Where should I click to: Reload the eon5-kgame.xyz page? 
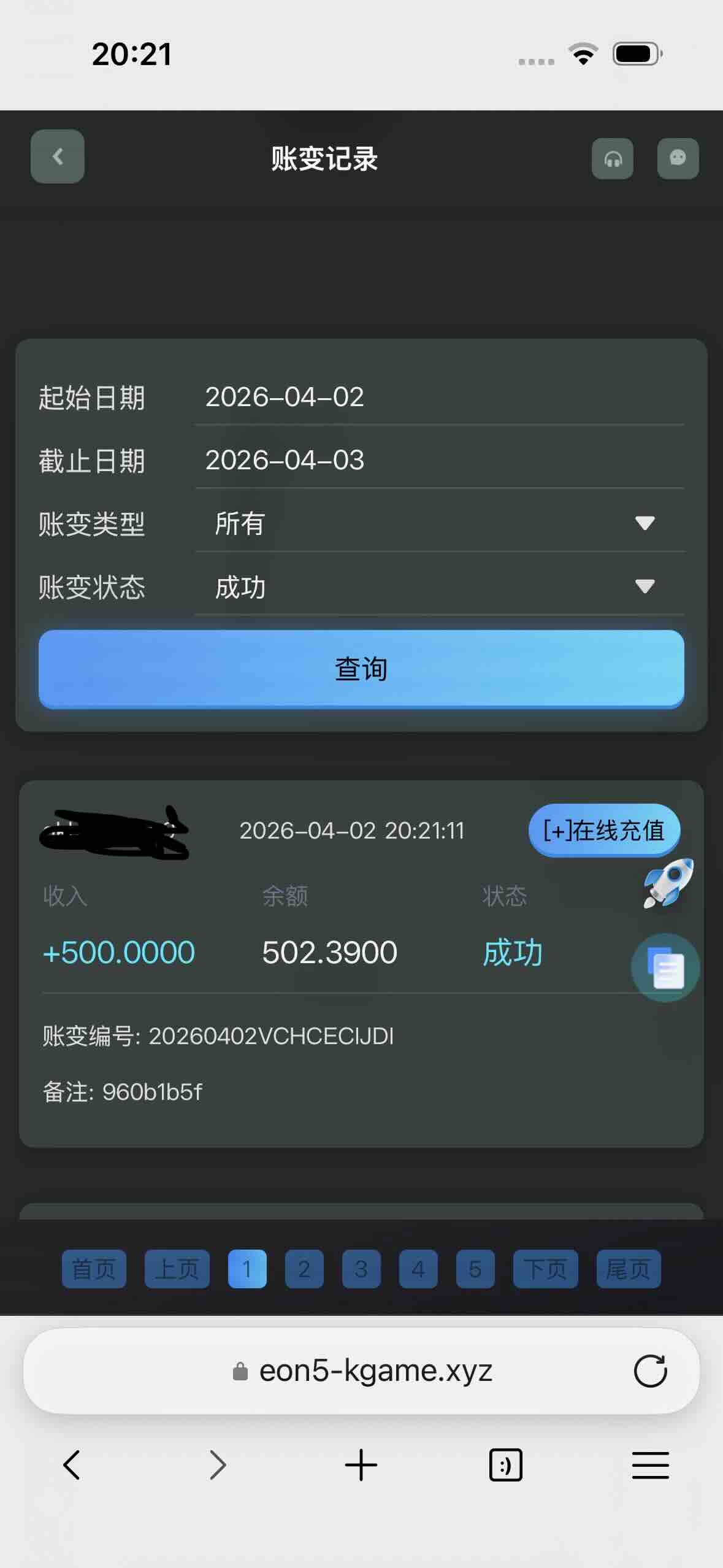coord(650,1371)
